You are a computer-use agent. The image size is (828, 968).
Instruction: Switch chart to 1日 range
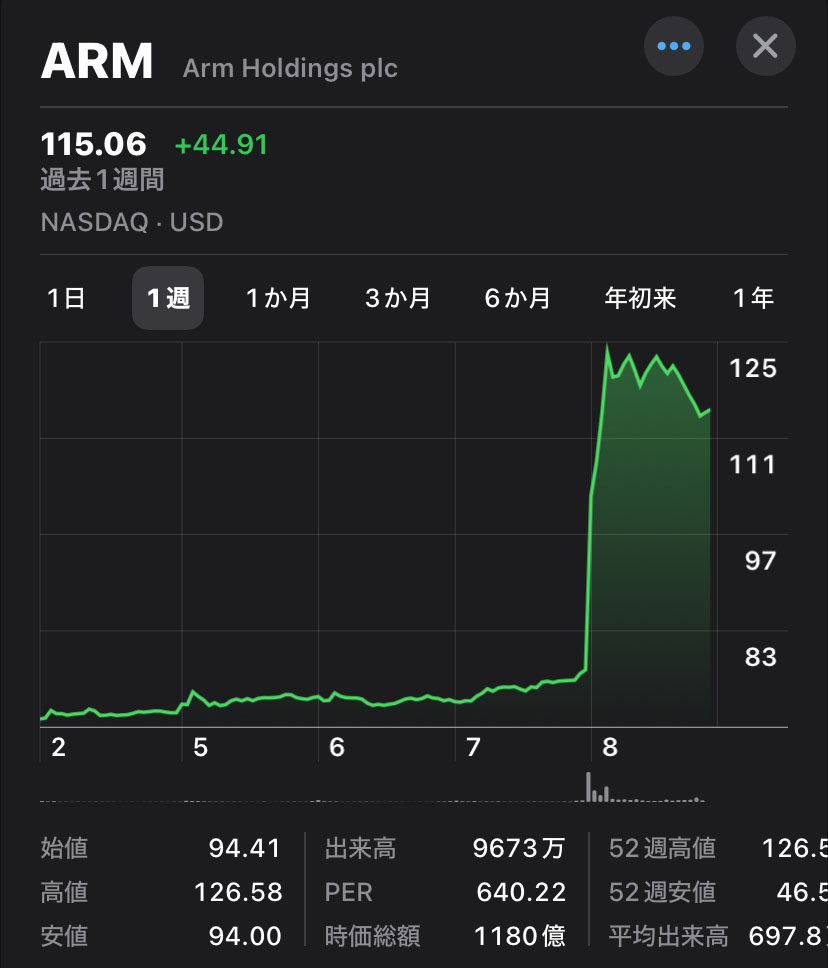(66, 298)
